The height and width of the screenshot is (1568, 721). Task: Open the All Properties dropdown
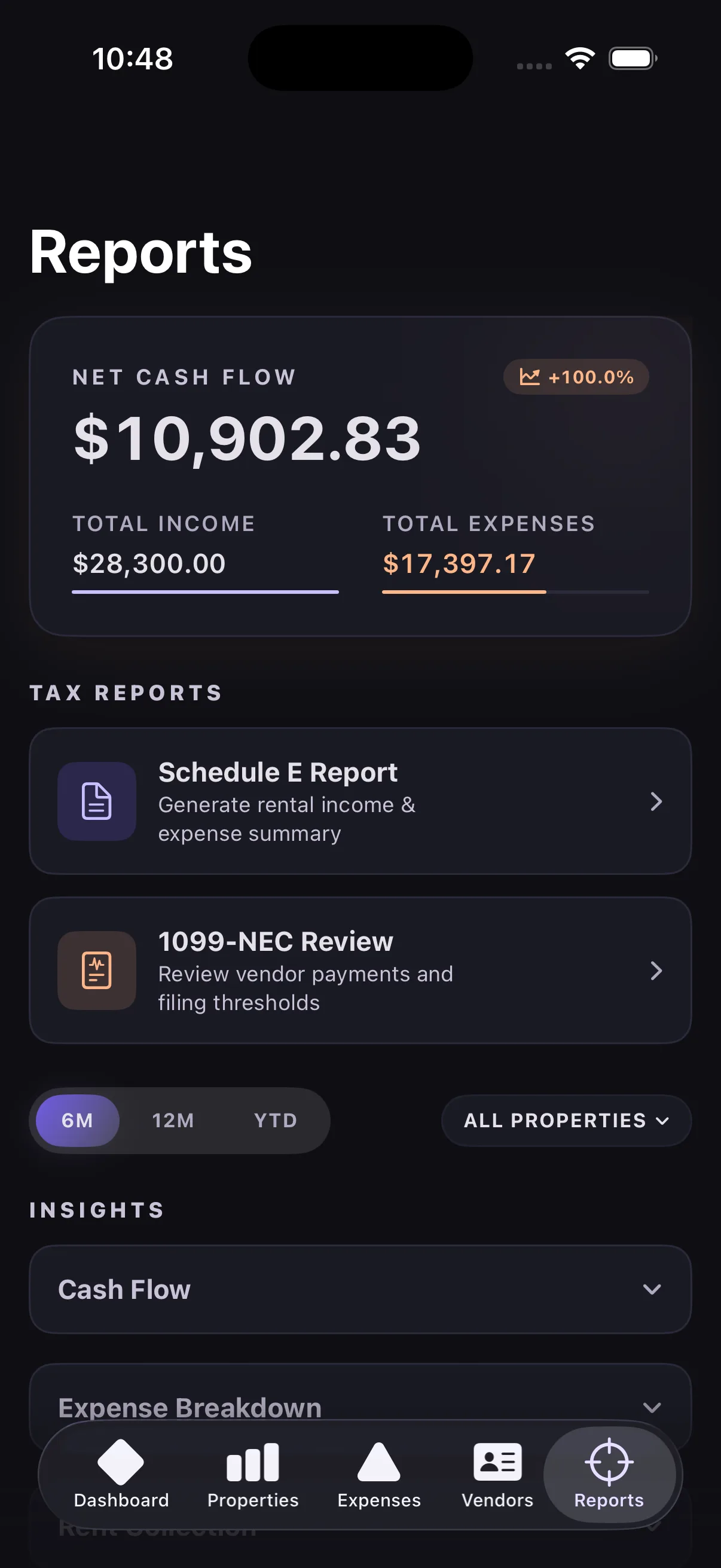566,1120
